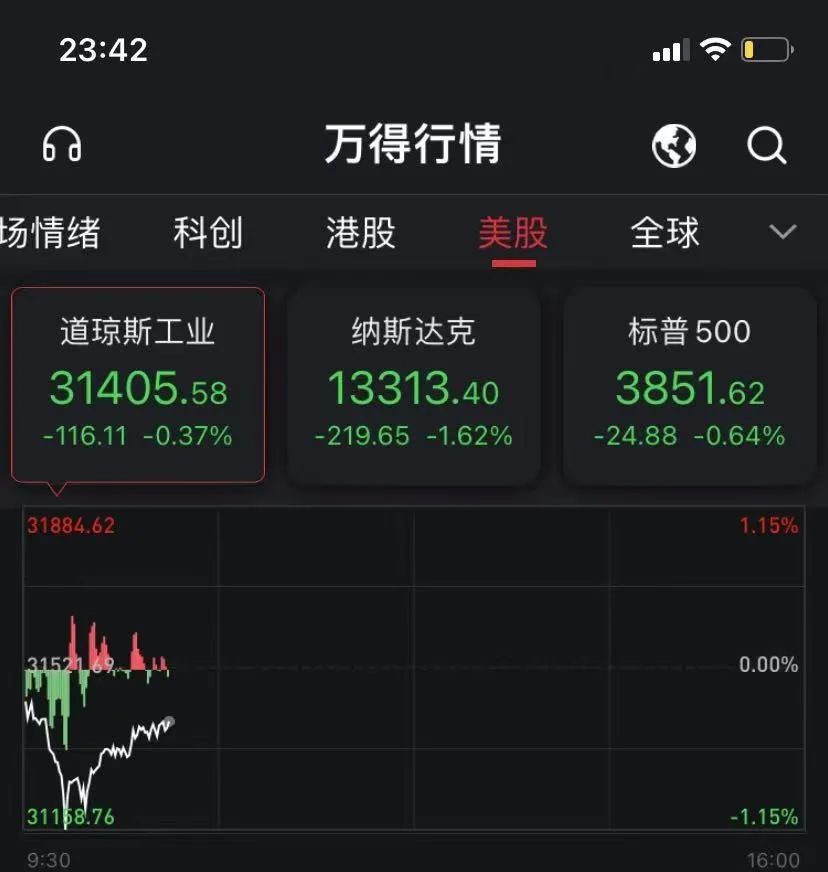Select the 全球 tab

(x=662, y=232)
